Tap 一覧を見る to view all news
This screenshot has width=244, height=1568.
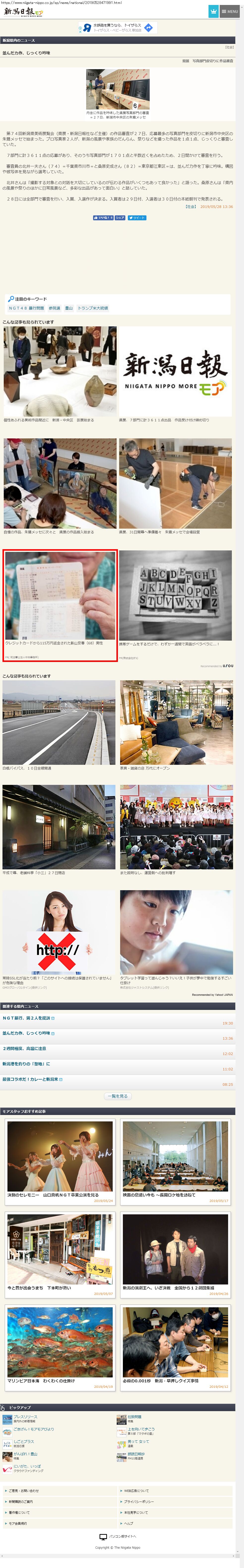pyautogui.click(x=118, y=1096)
